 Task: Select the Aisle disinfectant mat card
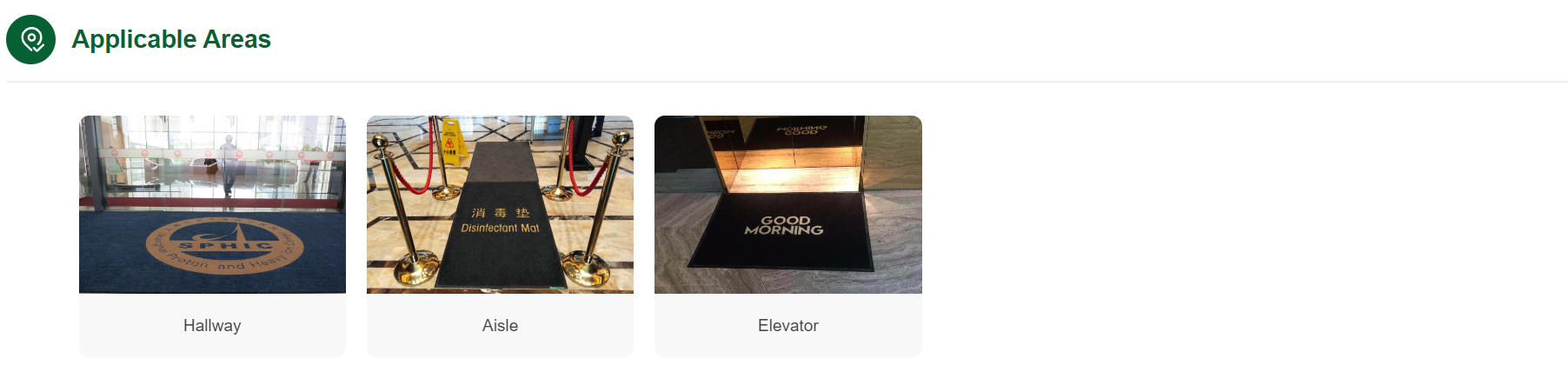(x=500, y=235)
